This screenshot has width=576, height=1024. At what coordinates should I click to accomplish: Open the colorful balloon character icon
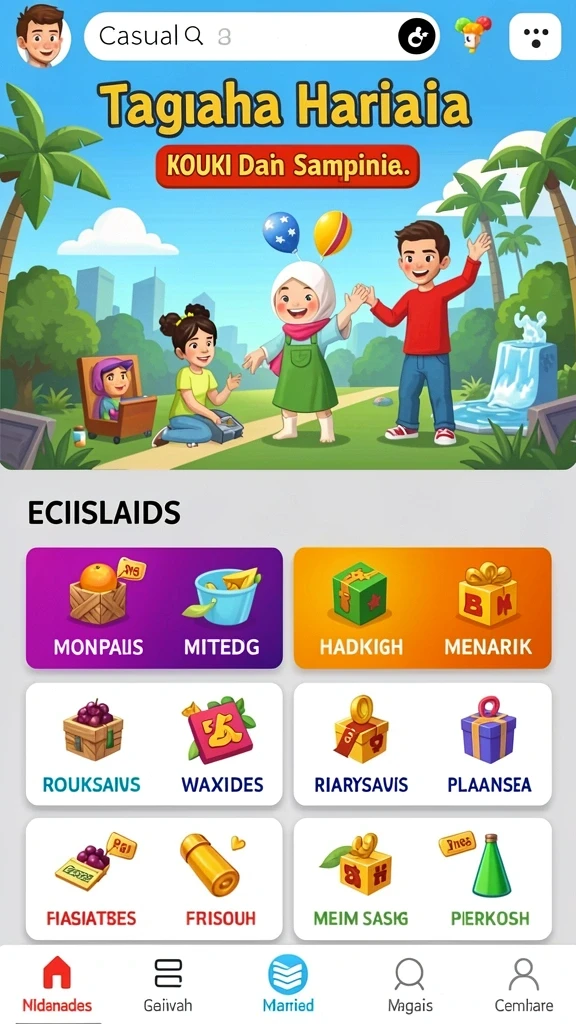(x=475, y=35)
